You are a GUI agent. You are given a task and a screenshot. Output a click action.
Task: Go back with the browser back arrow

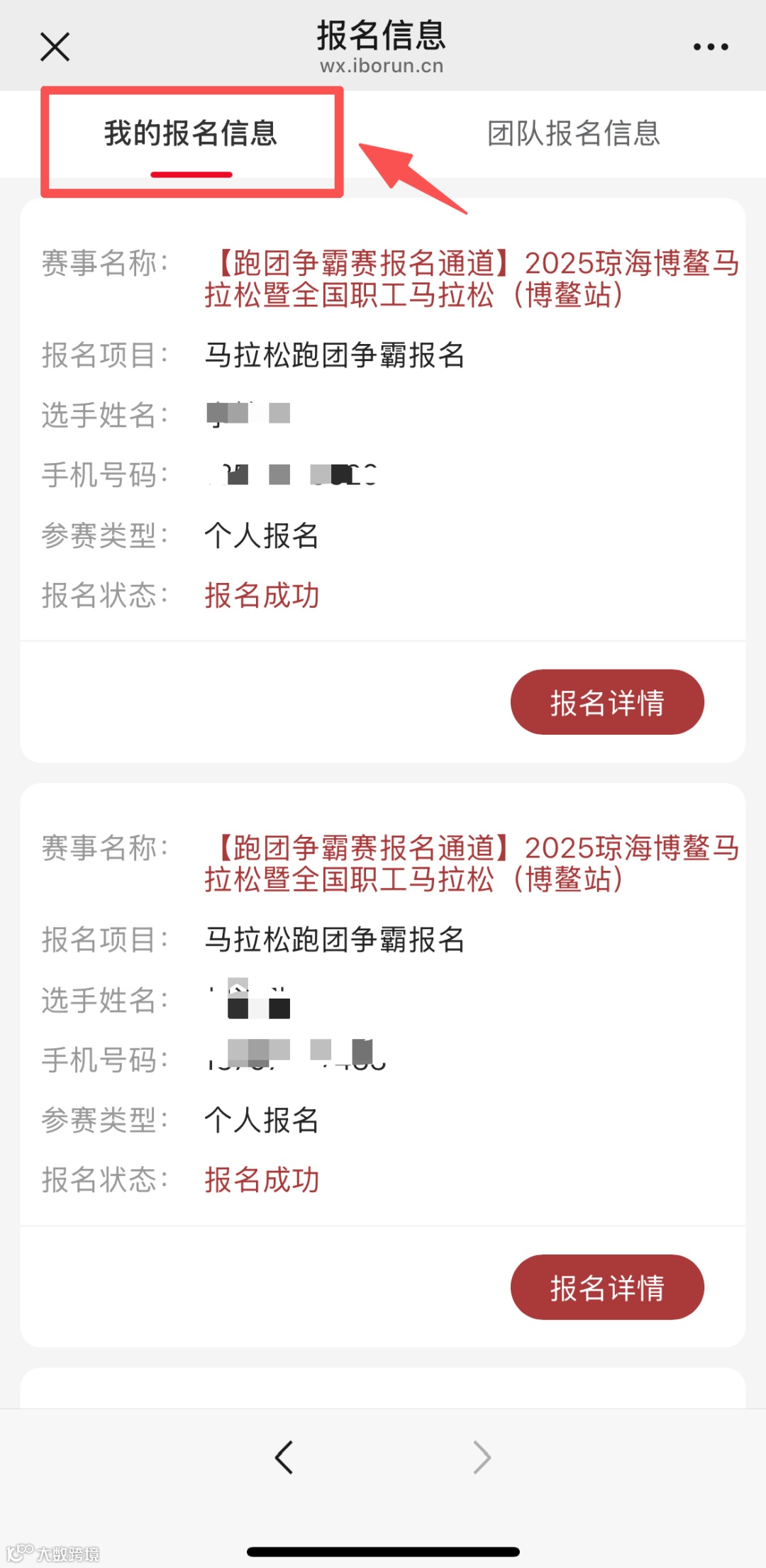[x=284, y=1458]
